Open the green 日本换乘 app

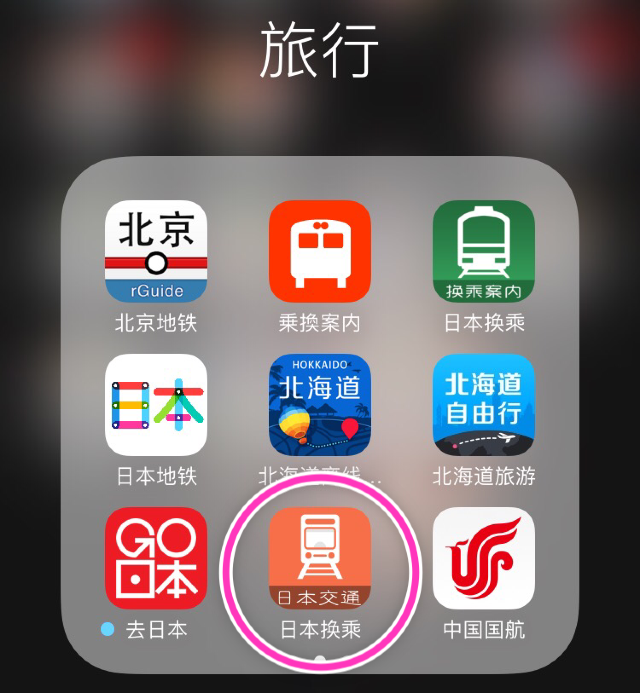pyautogui.click(x=484, y=252)
